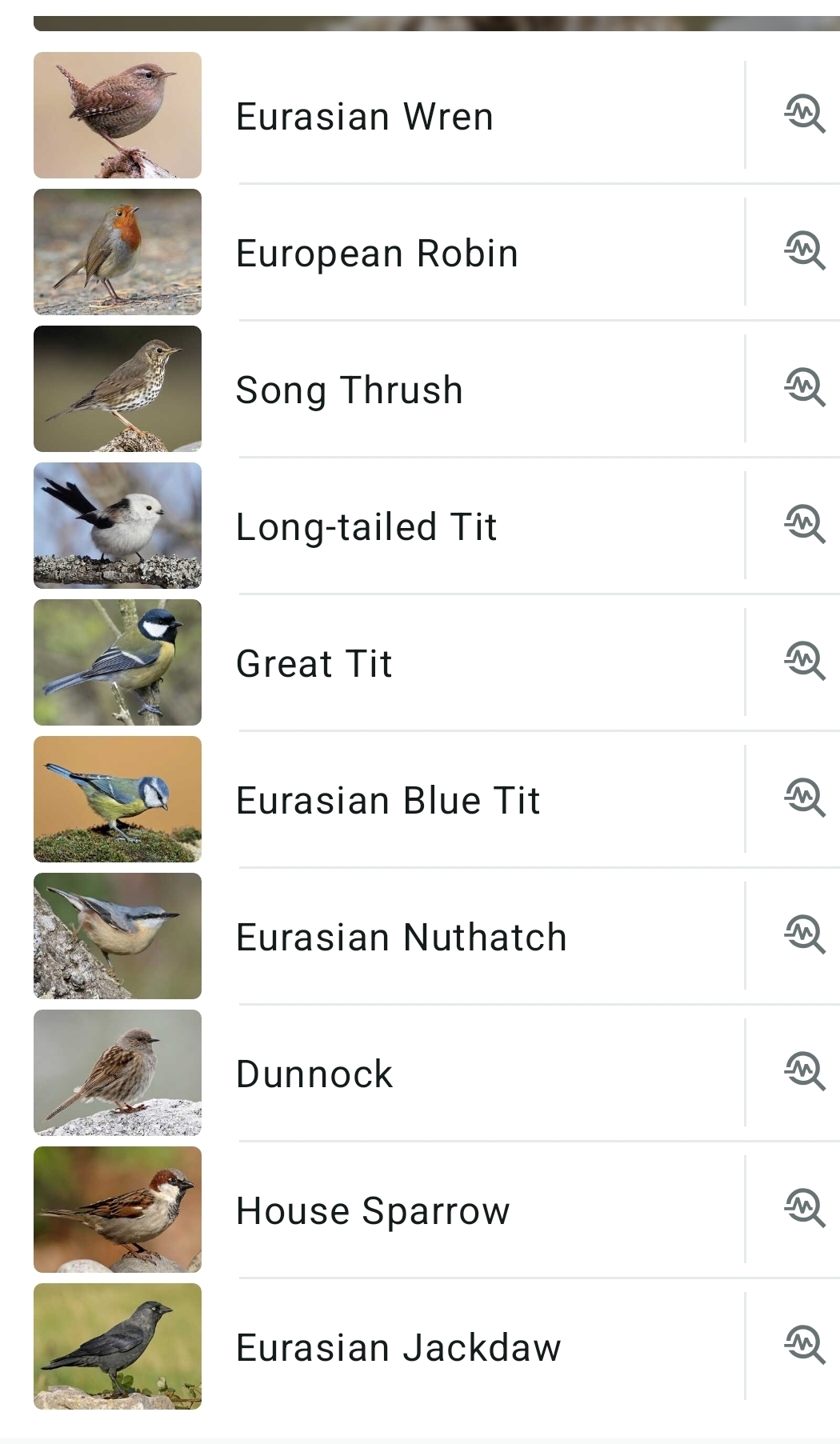Viewport: 840px width, 1444px height.
Task: Open the Eurasian Jackdaw entry
Action: tap(398, 1348)
